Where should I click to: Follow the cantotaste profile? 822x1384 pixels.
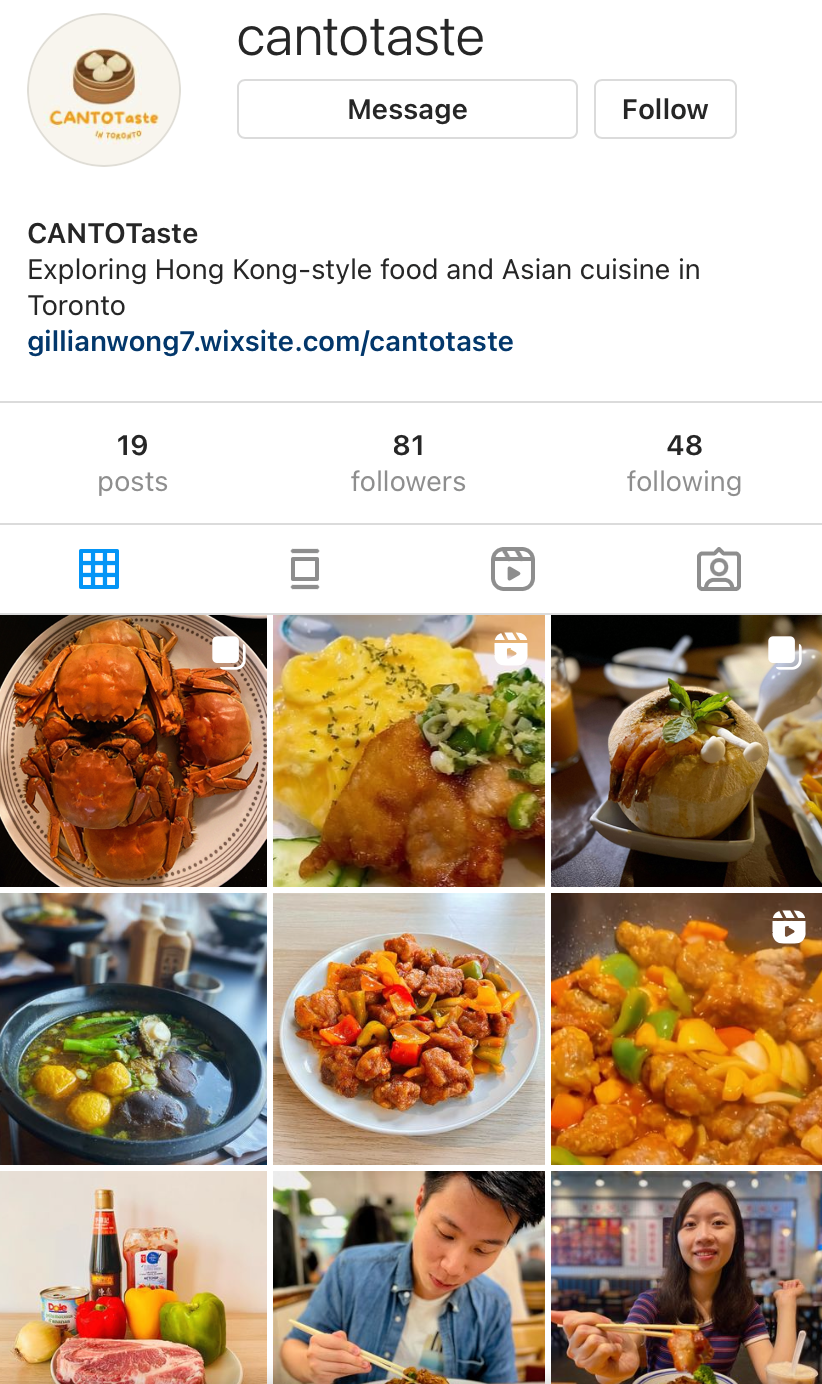click(665, 109)
